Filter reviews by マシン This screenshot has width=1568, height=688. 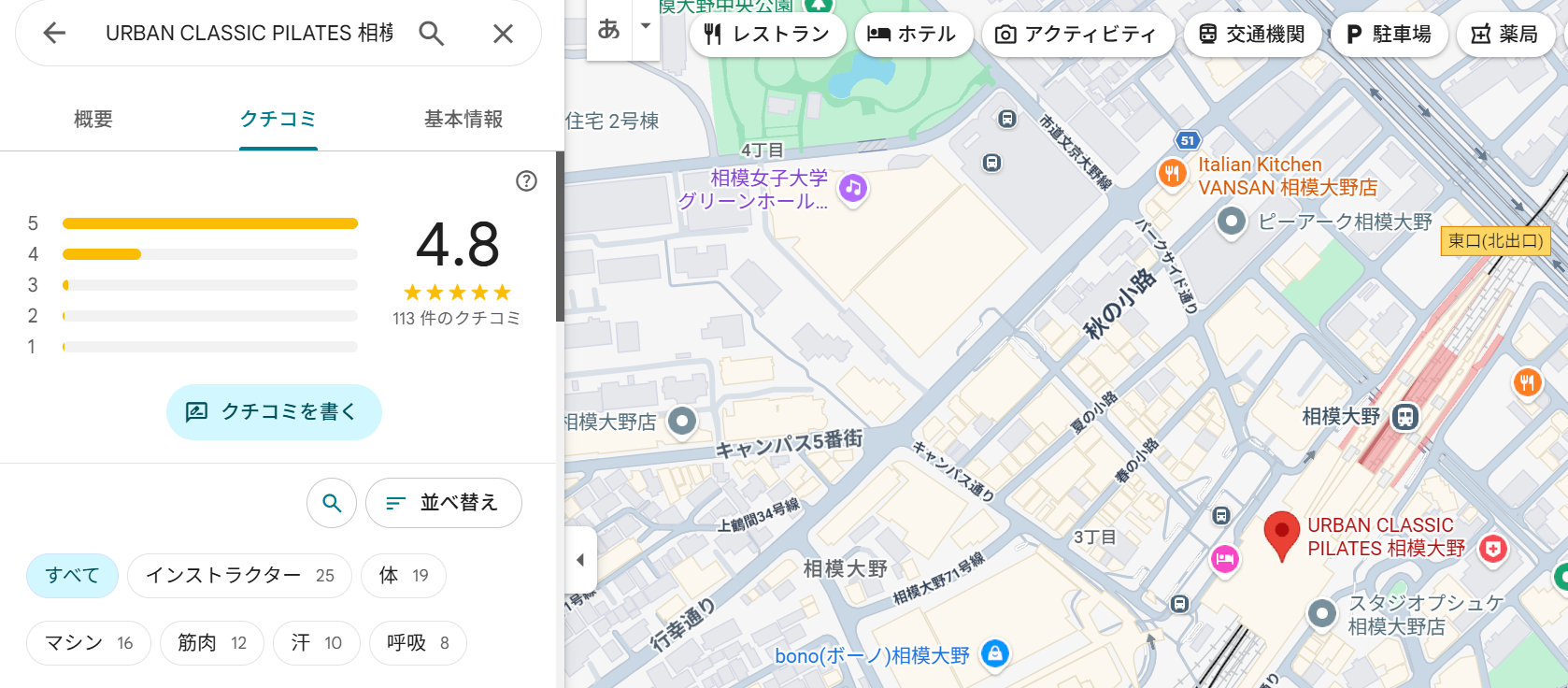tap(89, 643)
